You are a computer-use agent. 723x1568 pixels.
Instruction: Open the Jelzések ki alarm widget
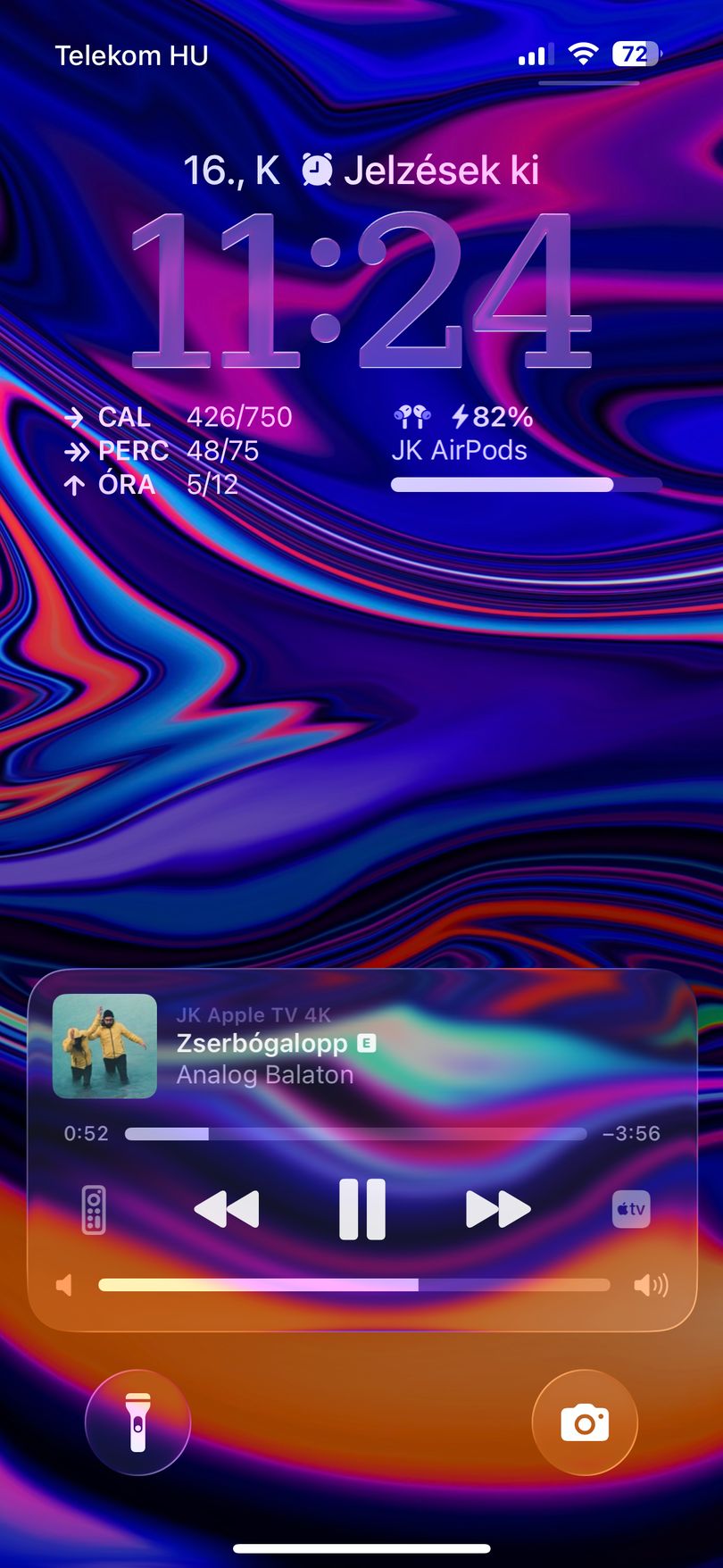[420, 170]
